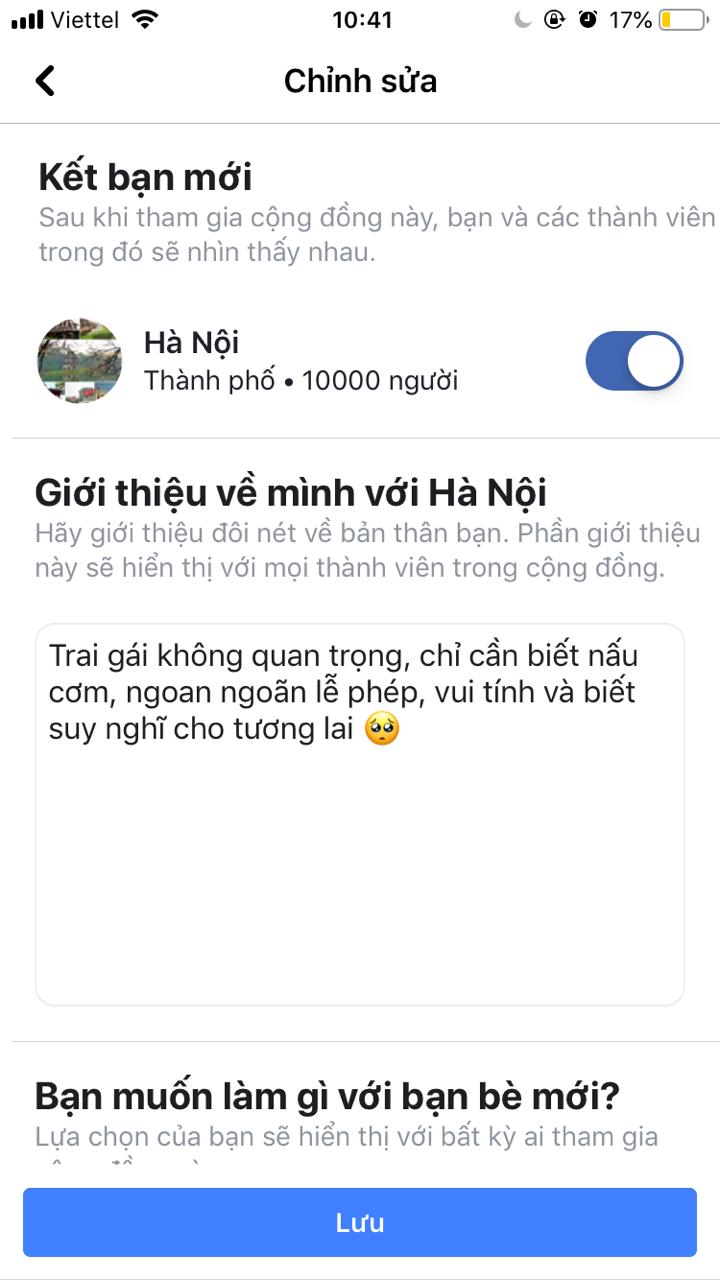Tap the Hà Nội community name
This screenshot has width=720, height=1280.
[188, 341]
